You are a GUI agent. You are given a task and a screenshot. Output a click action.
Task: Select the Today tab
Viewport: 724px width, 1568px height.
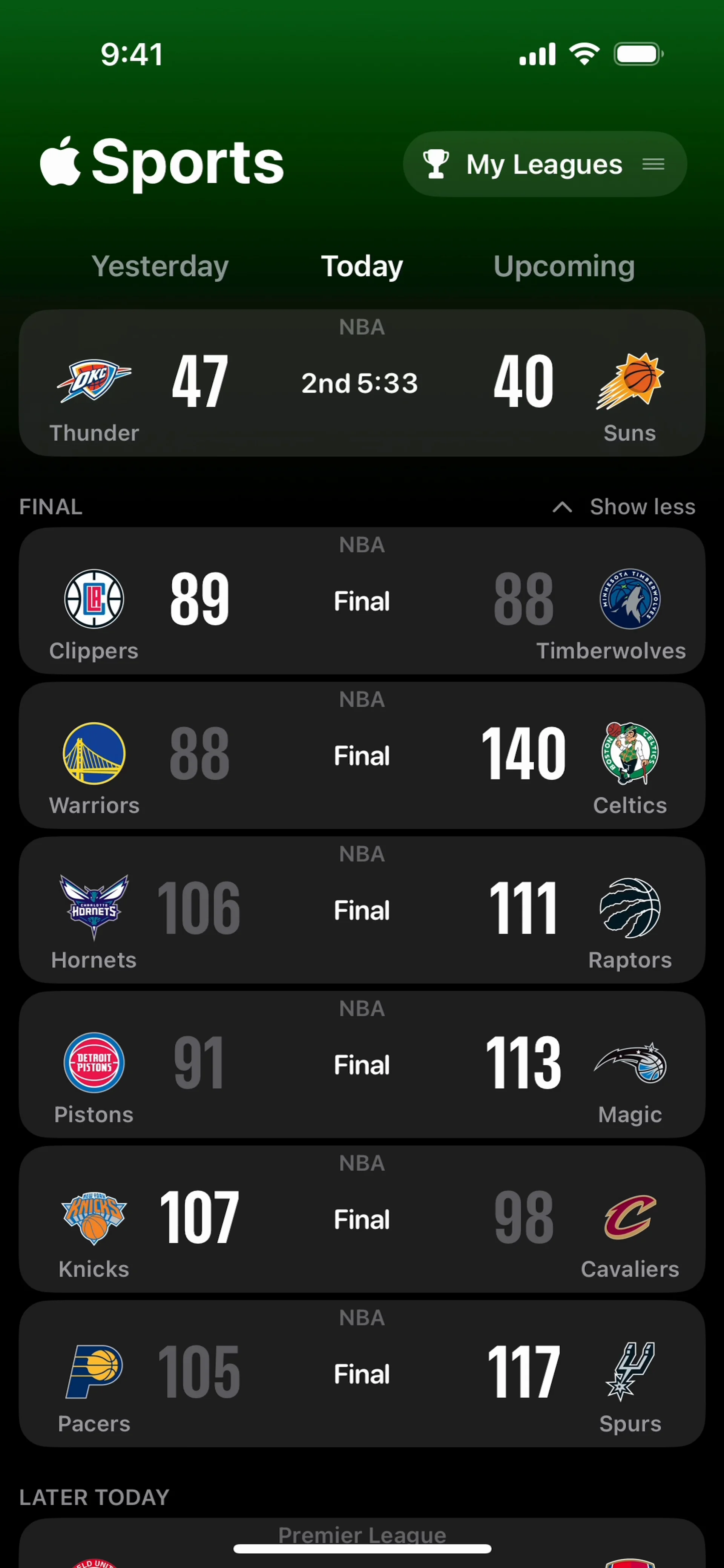(x=362, y=266)
